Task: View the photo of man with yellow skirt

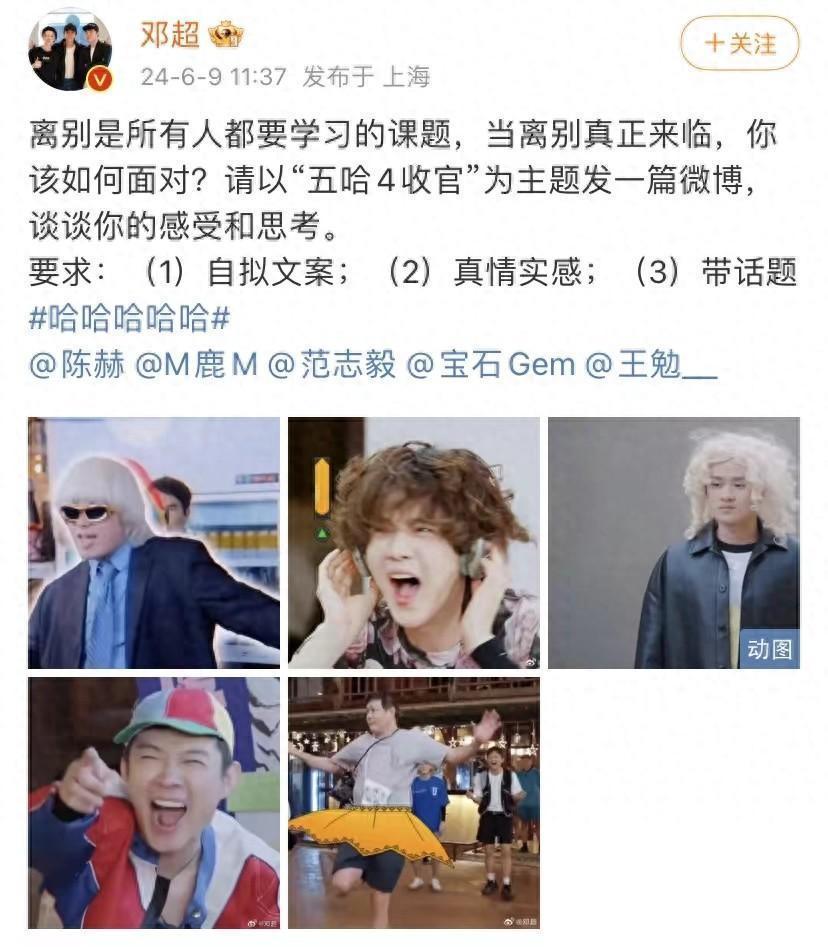Action: click(414, 802)
